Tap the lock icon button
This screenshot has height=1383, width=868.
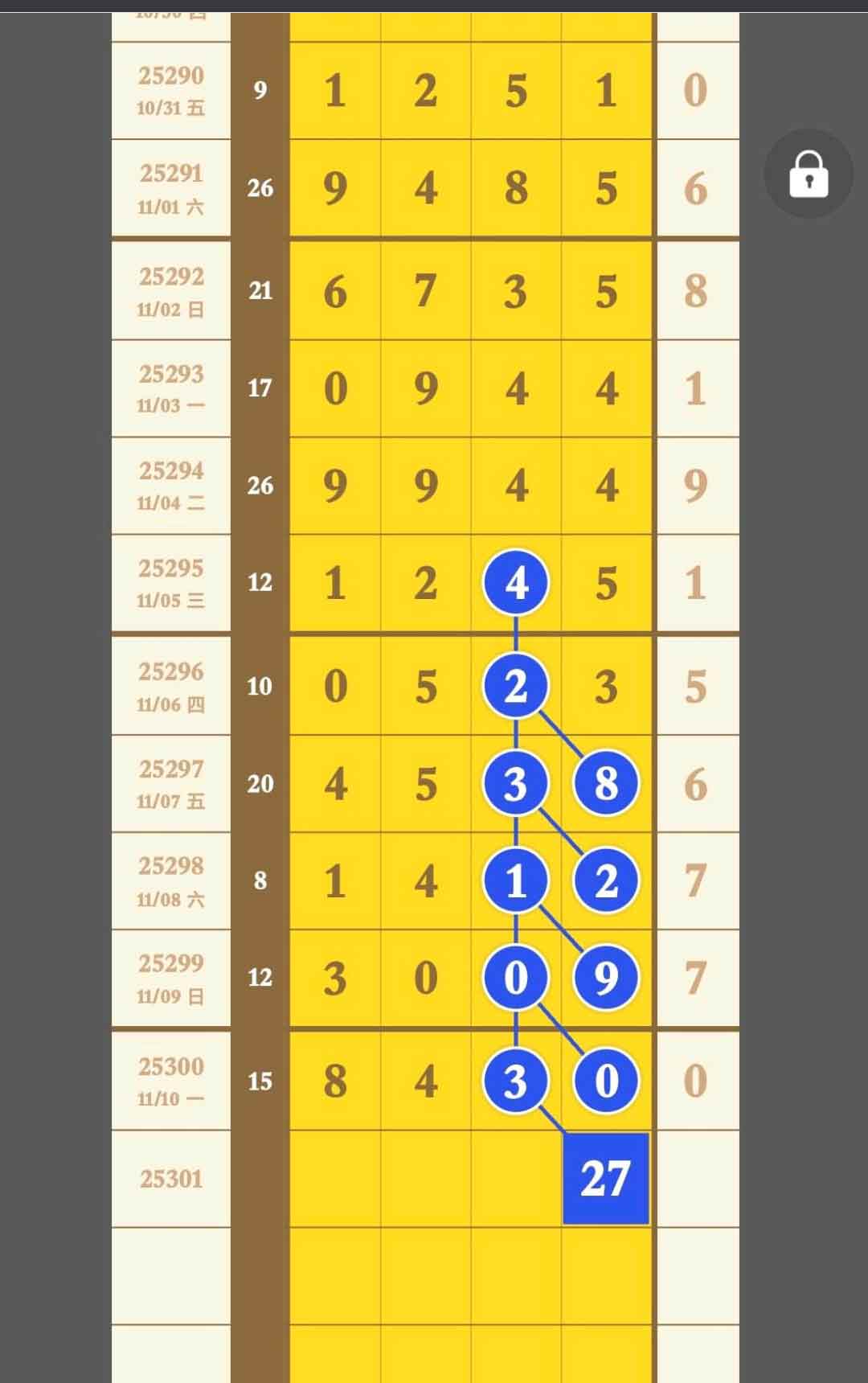[x=808, y=174]
